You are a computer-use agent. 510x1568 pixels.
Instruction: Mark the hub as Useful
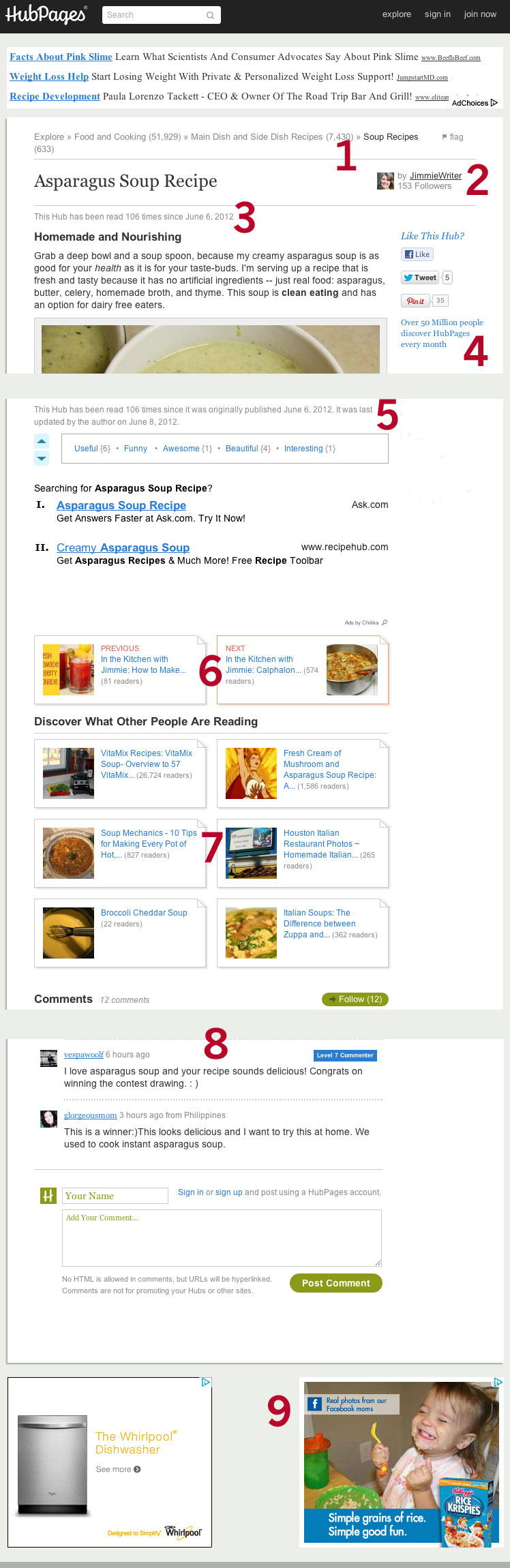pos(86,449)
